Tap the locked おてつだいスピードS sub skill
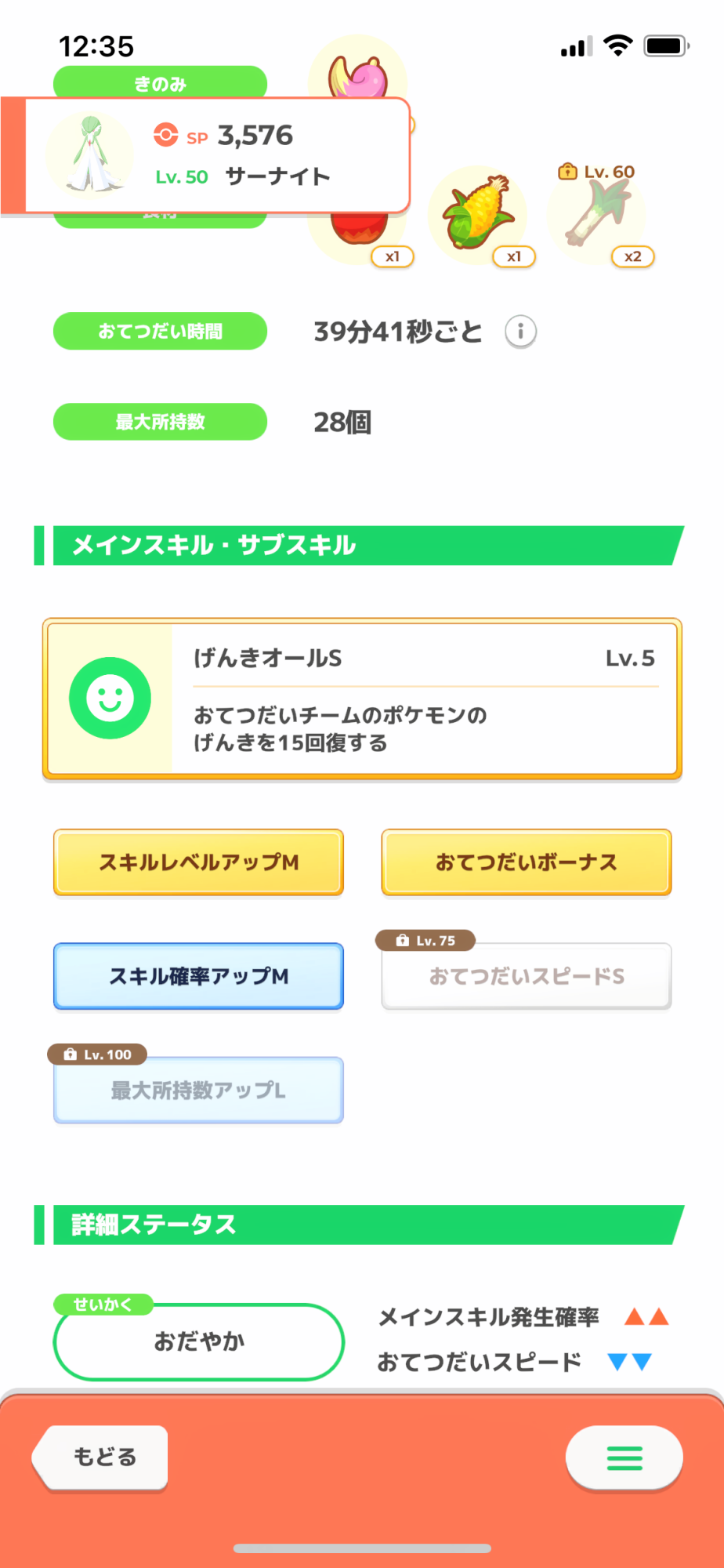The image size is (724, 1568). [527, 976]
